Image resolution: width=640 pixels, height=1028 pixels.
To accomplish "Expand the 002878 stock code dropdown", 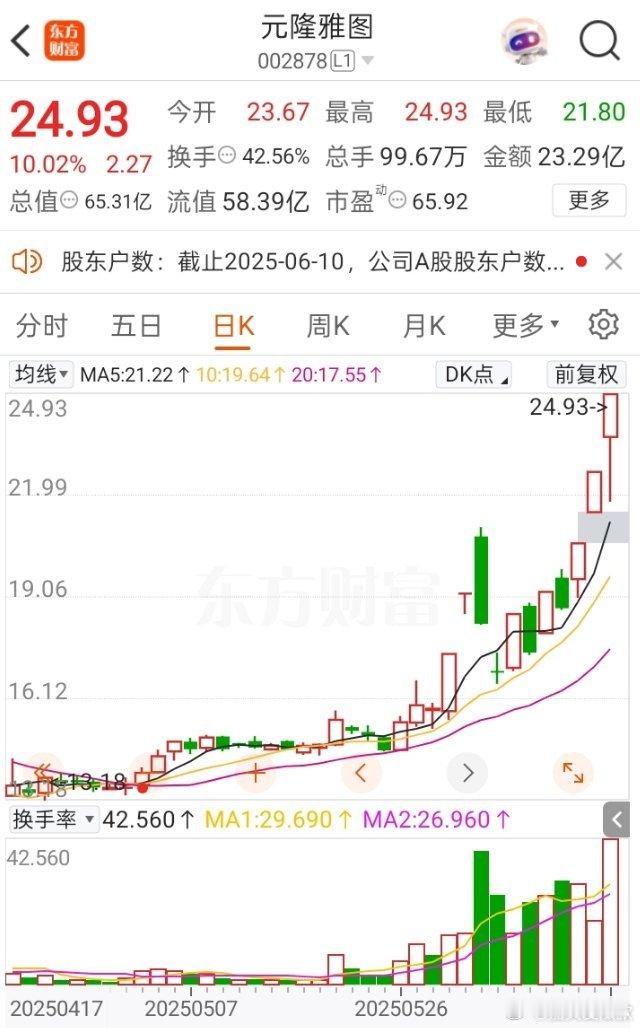I will coord(367,61).
